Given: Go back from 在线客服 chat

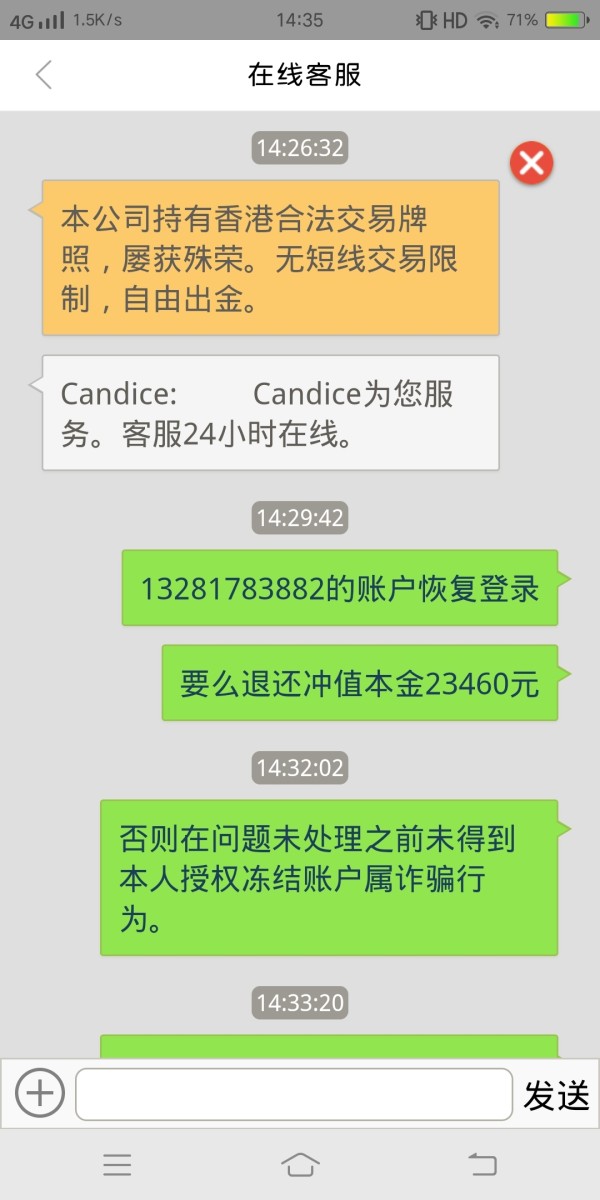Looking at the screenshot, I should coord(43,75).
